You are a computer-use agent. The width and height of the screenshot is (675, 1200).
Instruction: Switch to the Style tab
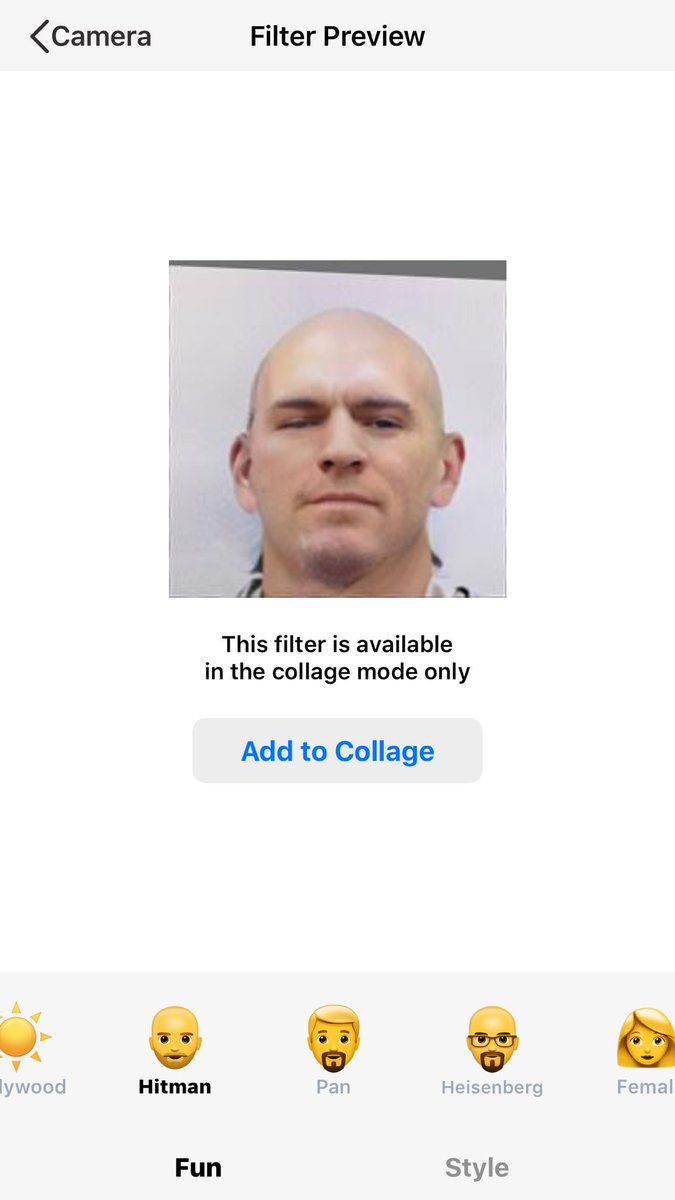click(477, 1168)
